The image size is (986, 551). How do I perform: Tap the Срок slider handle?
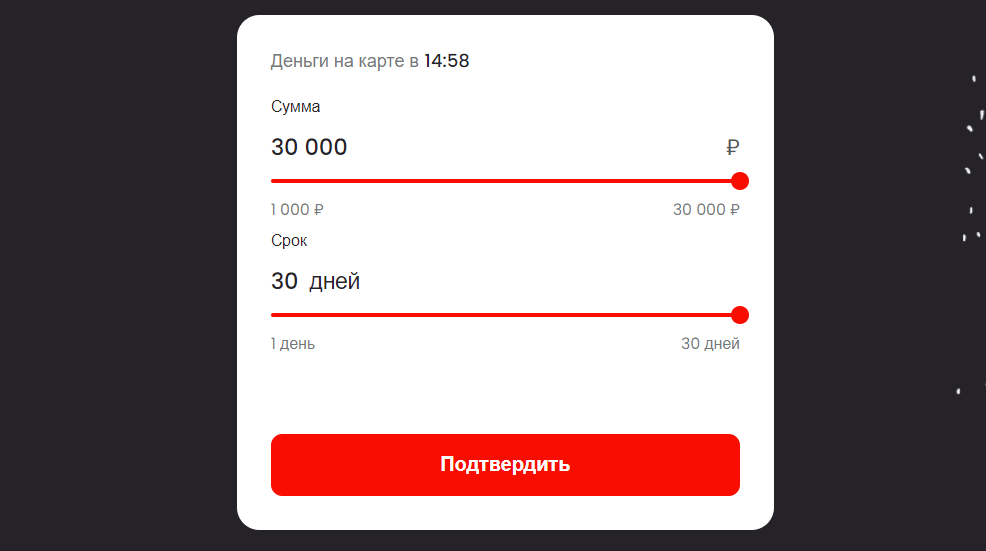740,315
